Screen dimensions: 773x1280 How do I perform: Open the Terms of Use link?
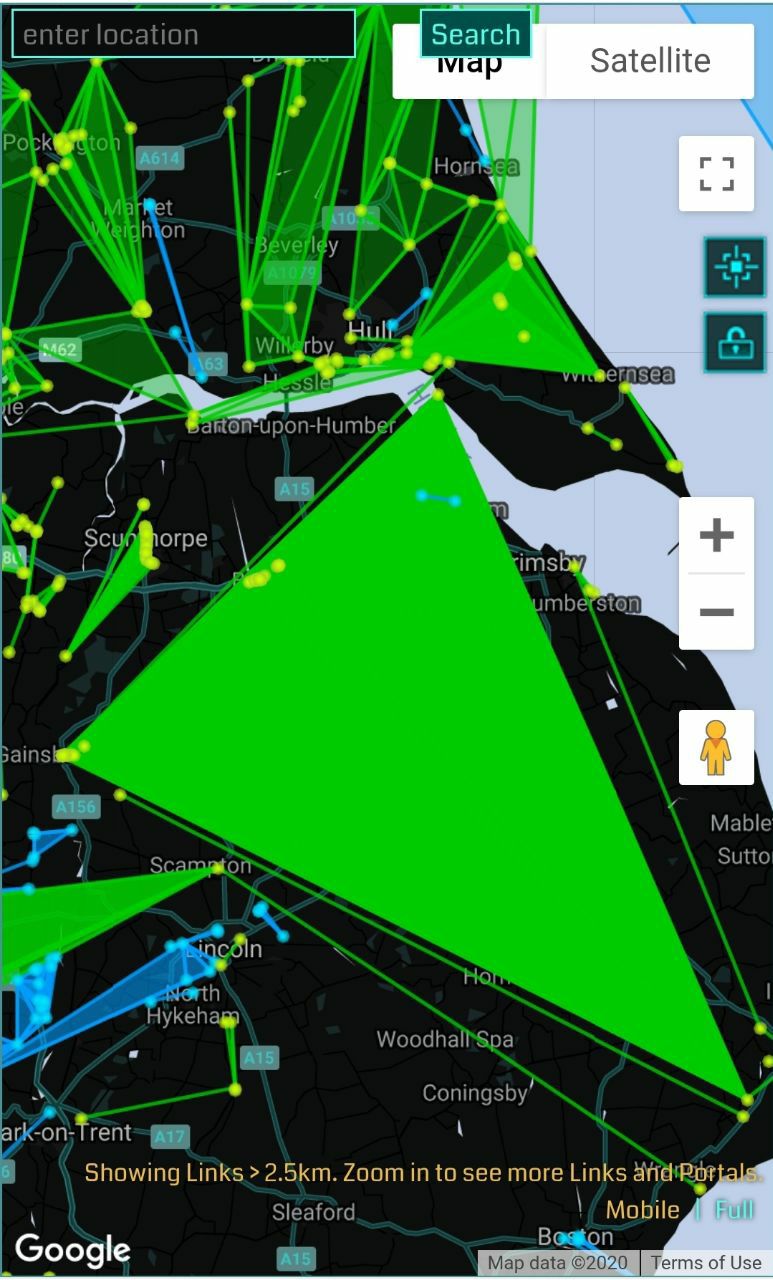point(706,1263)
